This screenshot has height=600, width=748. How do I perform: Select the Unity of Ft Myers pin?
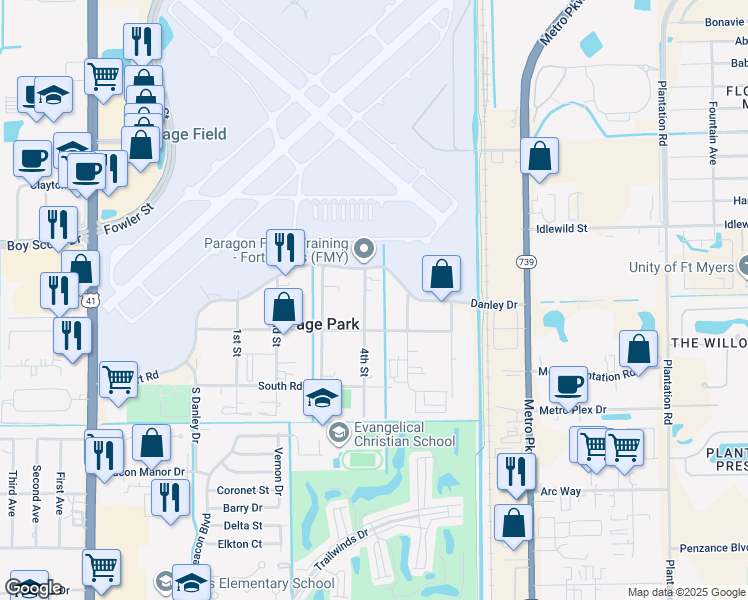pyautogui.click(x=743, y=266)
